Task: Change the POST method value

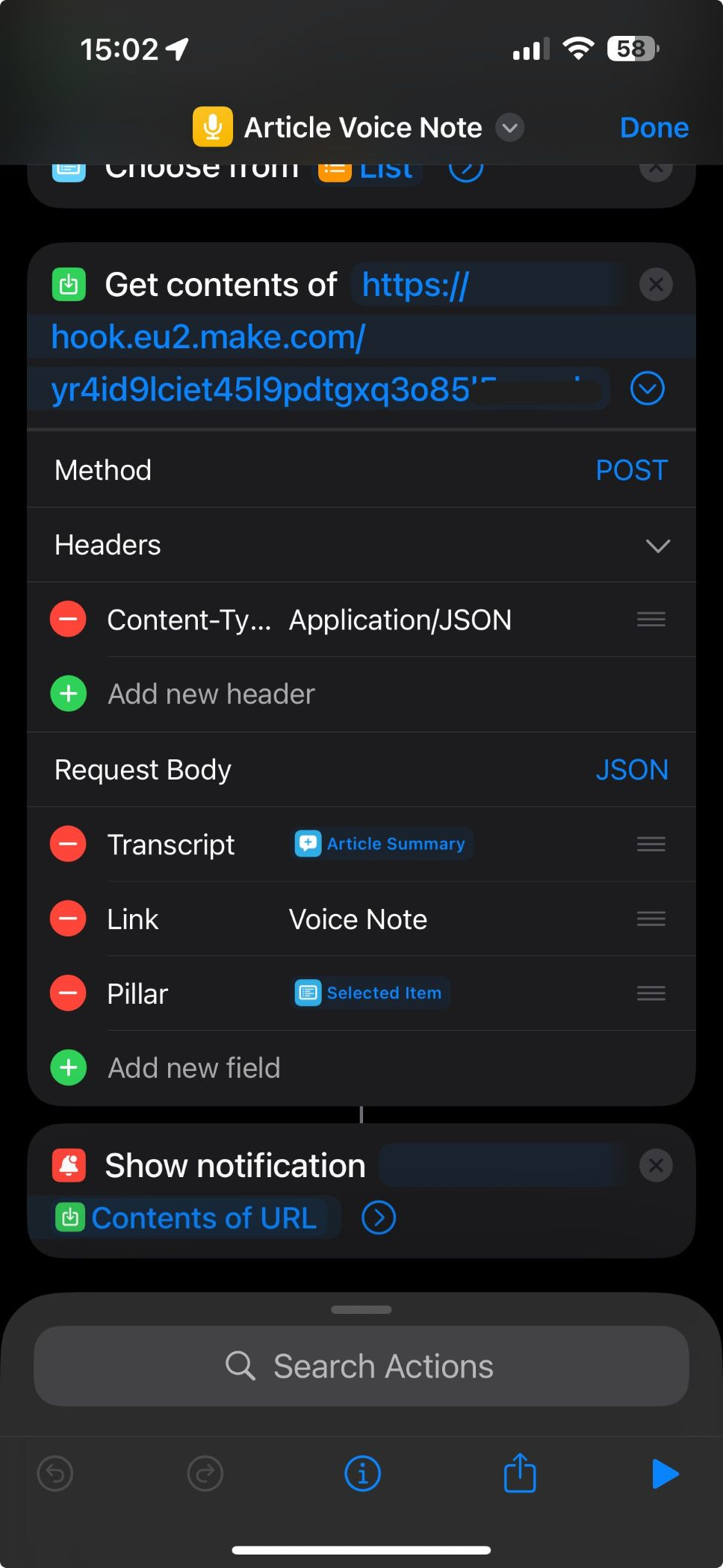Action: point(631,470)
